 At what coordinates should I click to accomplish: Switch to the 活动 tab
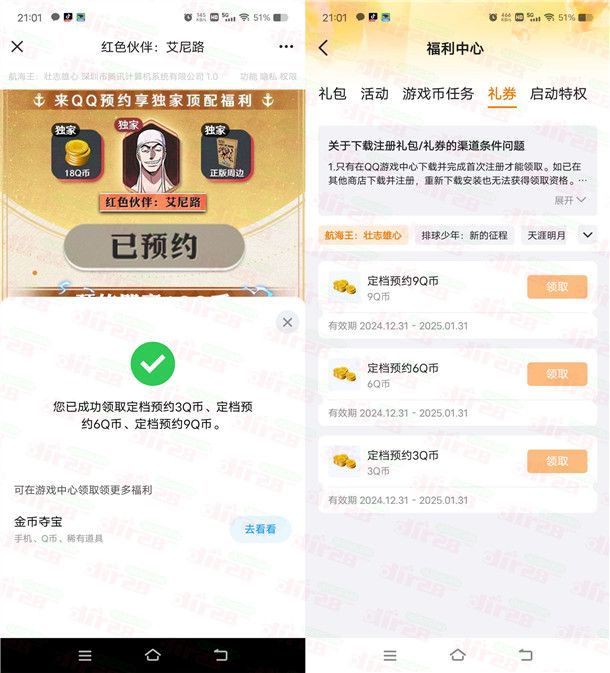click(x=374, y=93)
